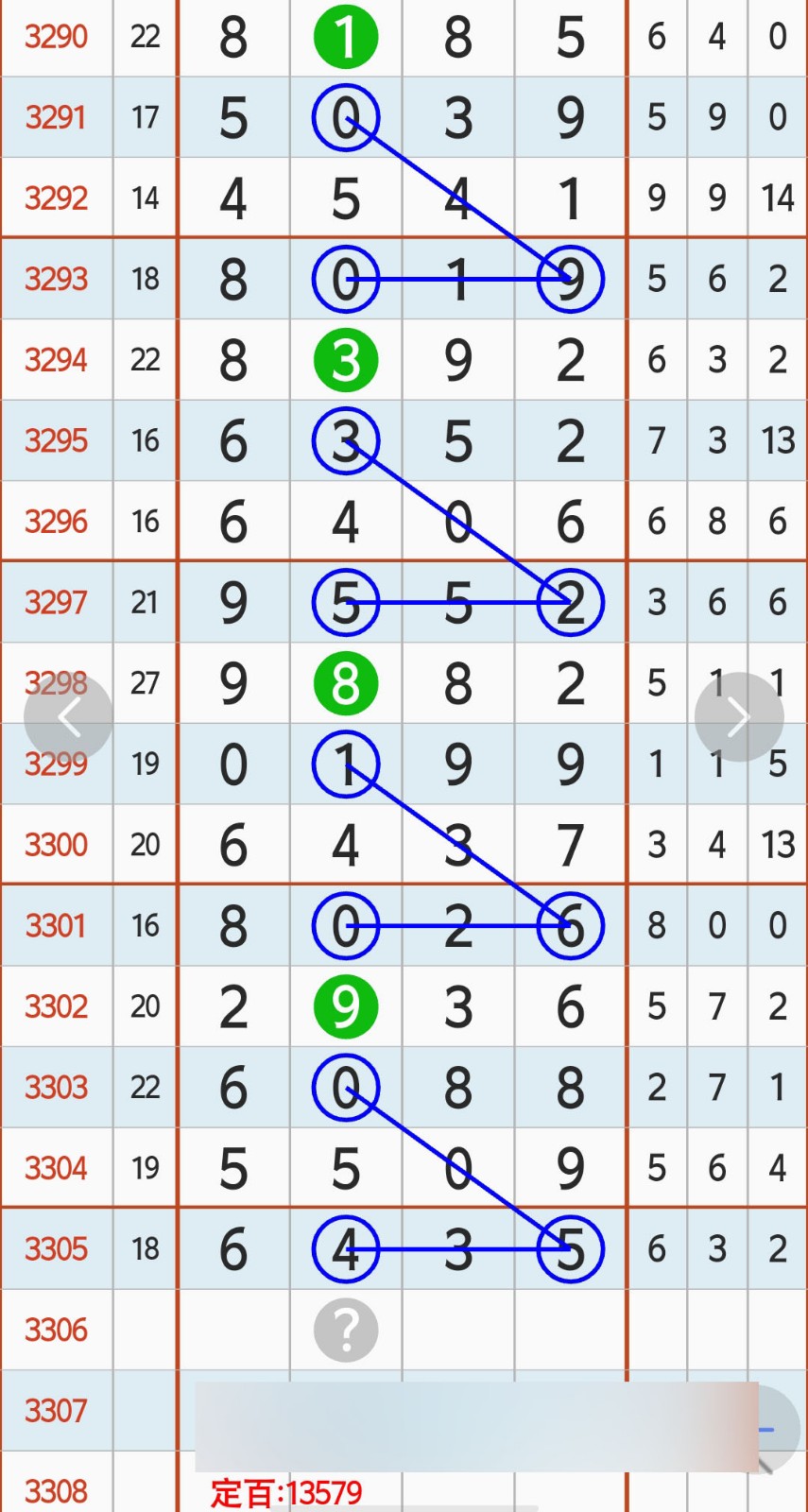
Task: Expand the circled 3 in row 3295
Action: pos(346,439)
